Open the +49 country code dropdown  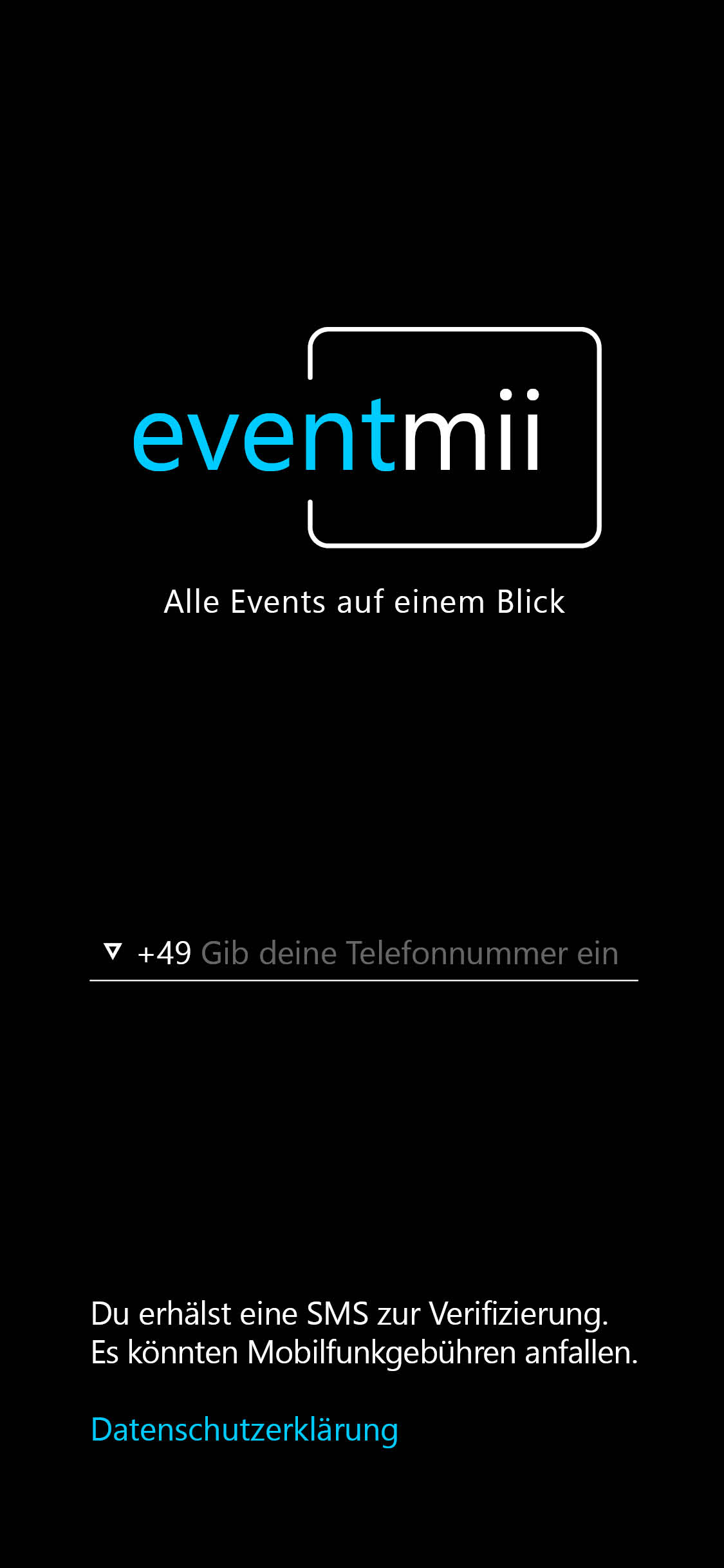[x=145, y=953]
